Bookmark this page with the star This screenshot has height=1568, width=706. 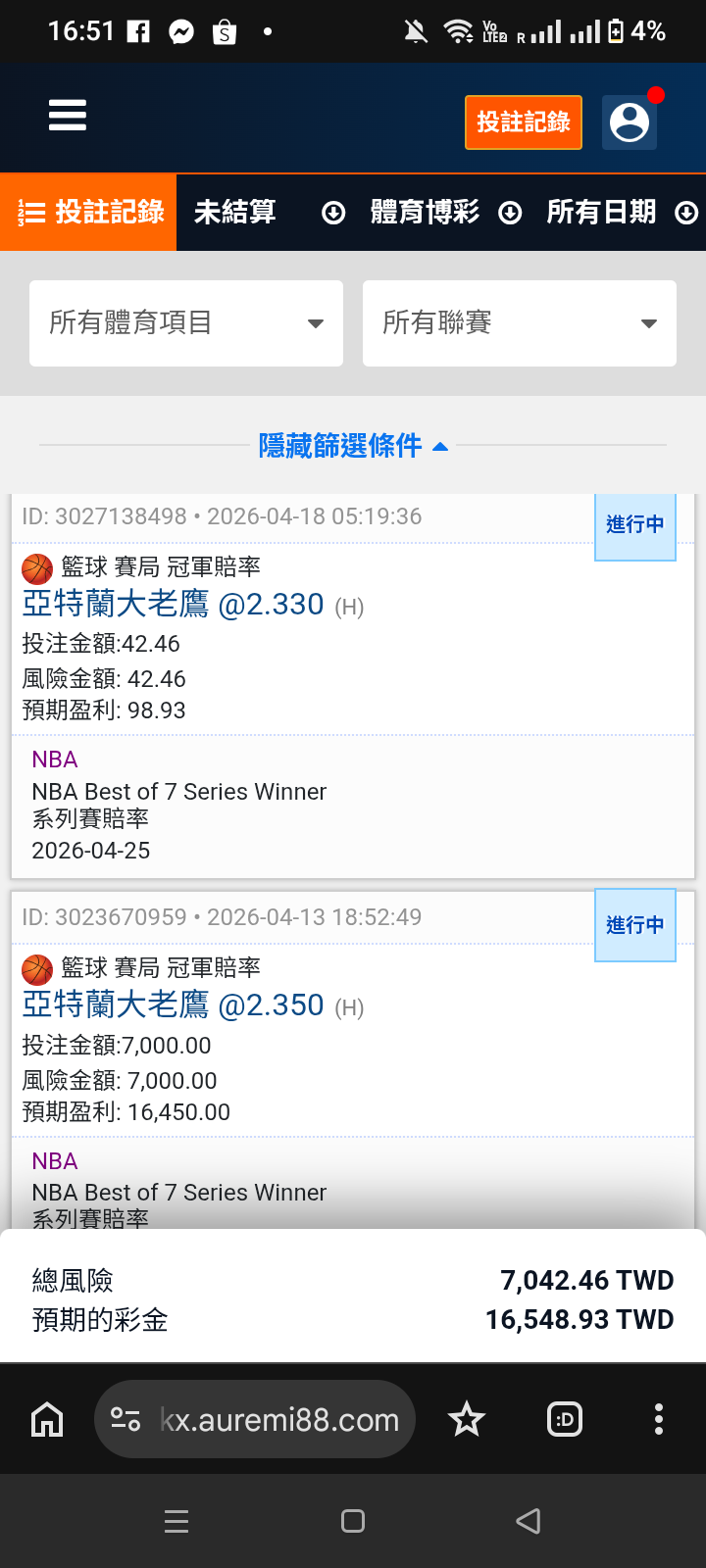467,1419
